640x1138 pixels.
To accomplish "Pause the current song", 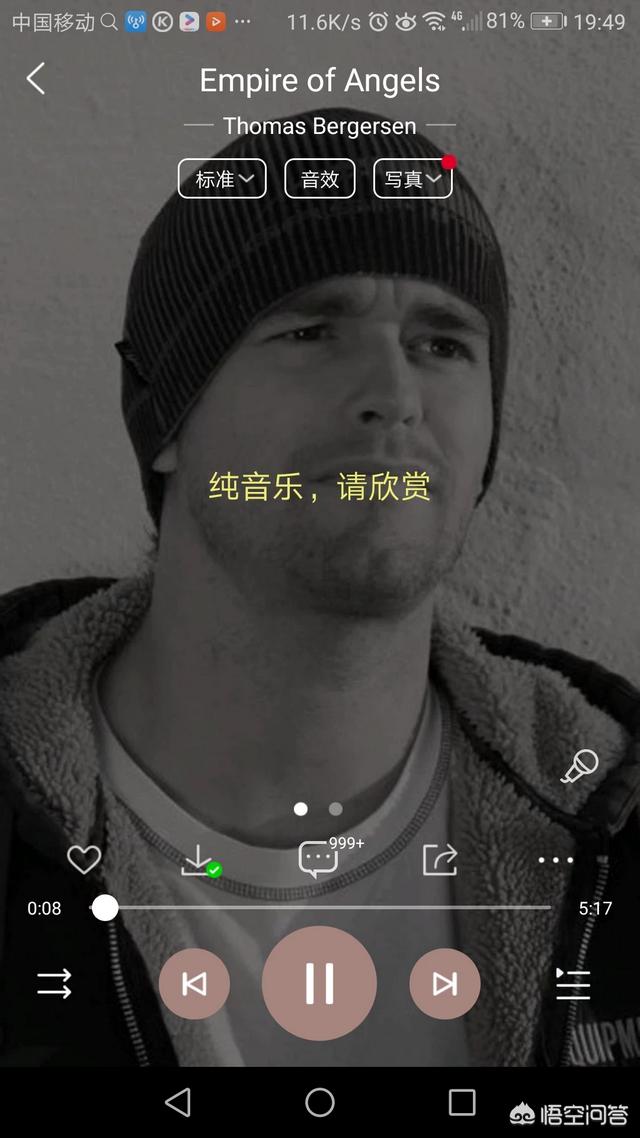I will (319, 983).
